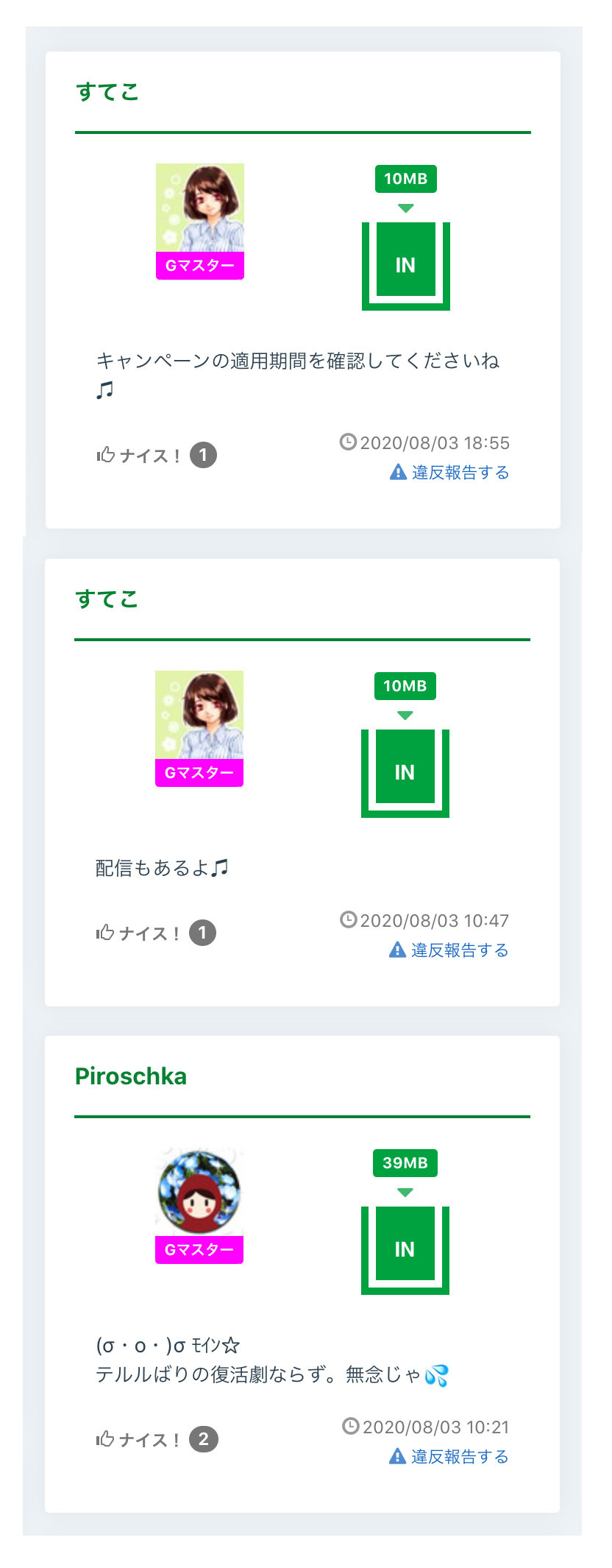Report violation on すてこ's 18:55 post
Viewport: 612px width, 1568px height.
[x=450, y=473]
